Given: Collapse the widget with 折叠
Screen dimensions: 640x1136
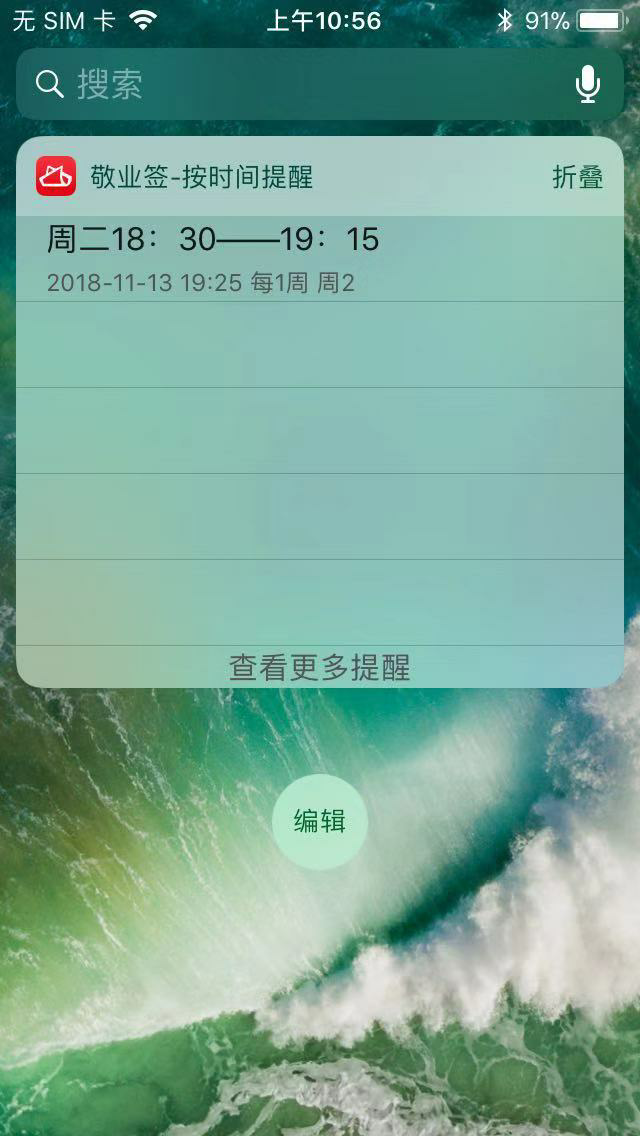Looking at the screenshot, I should click(x=578, y=177).
